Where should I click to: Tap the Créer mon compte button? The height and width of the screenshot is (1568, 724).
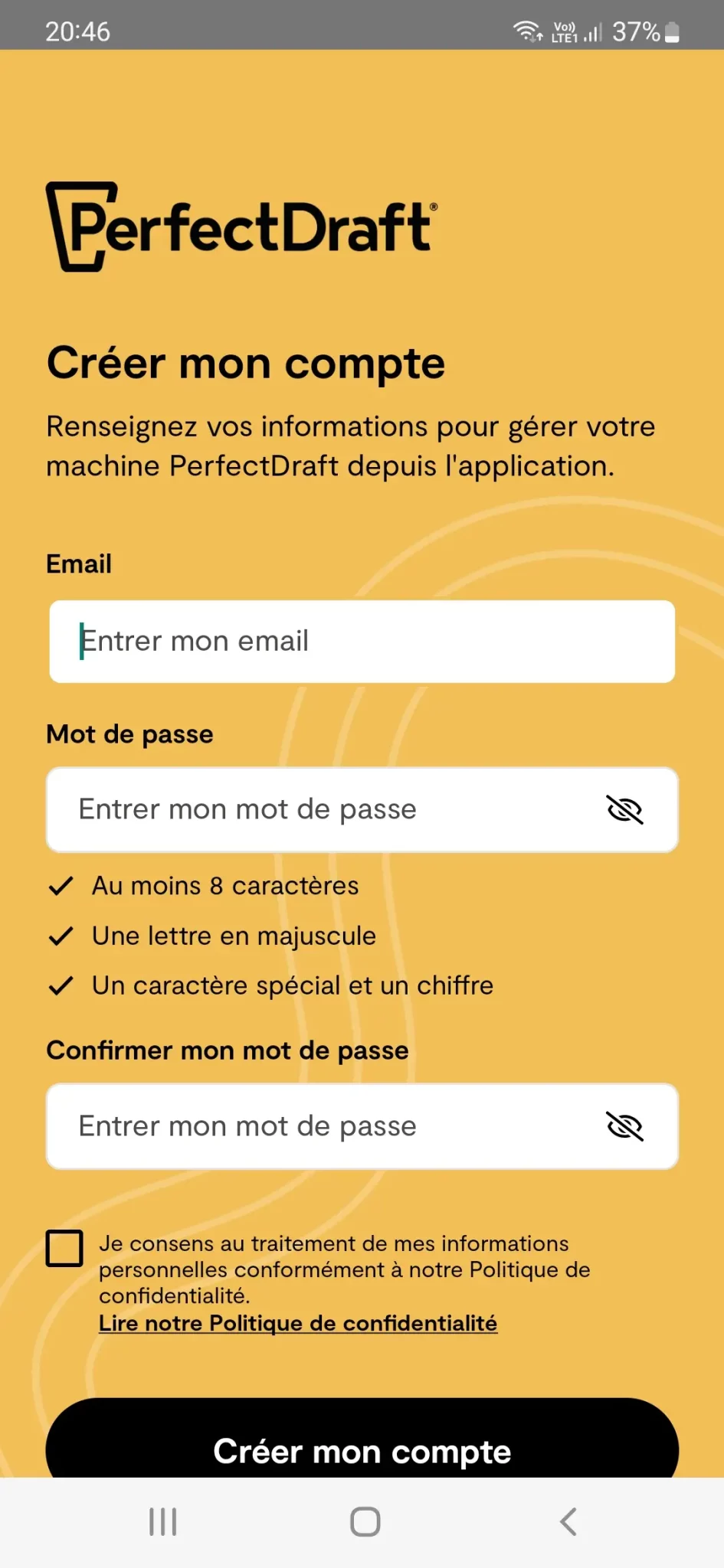click(x=362, y=1439)
